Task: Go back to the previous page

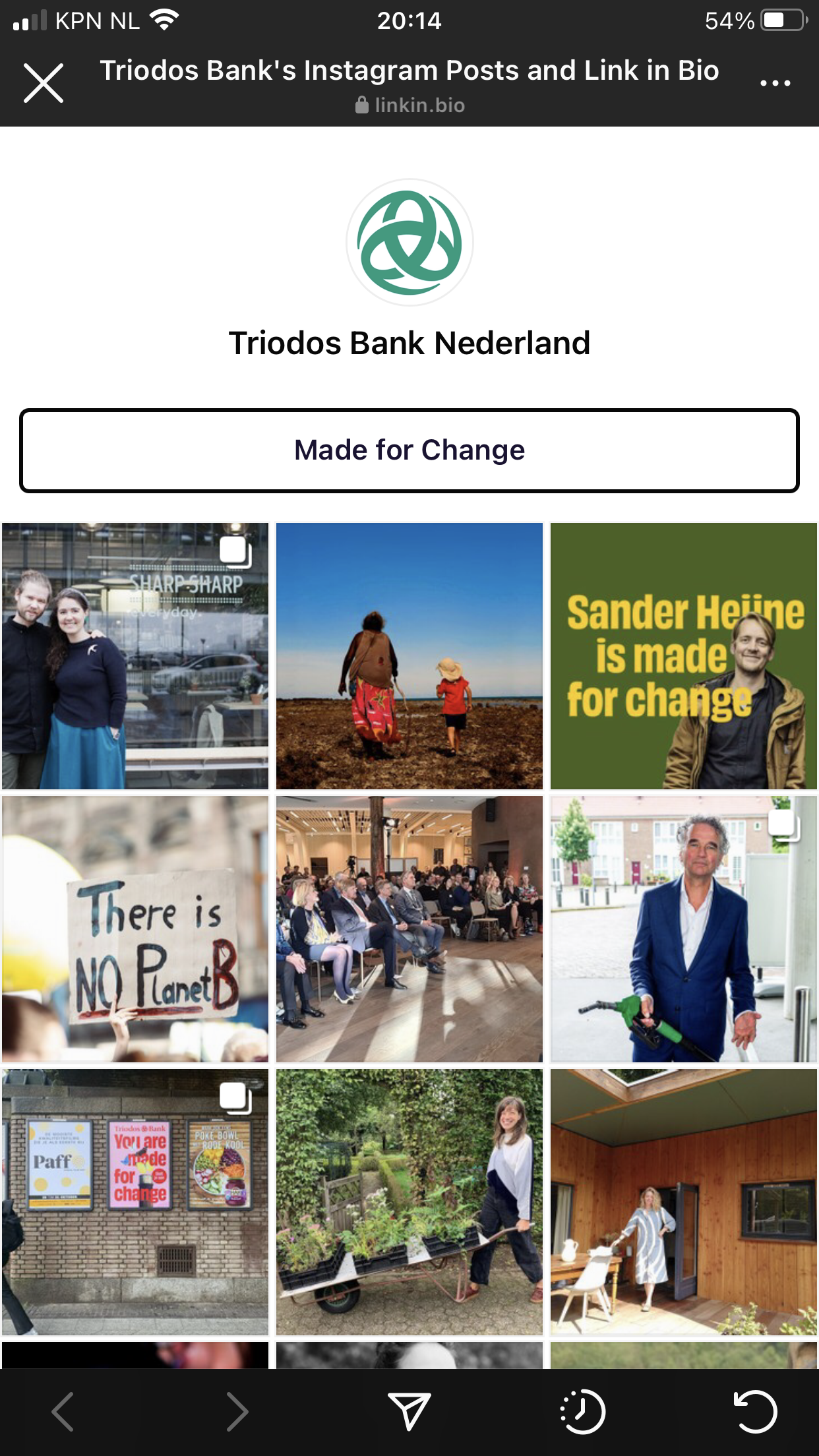Action: coord(63,1412)
